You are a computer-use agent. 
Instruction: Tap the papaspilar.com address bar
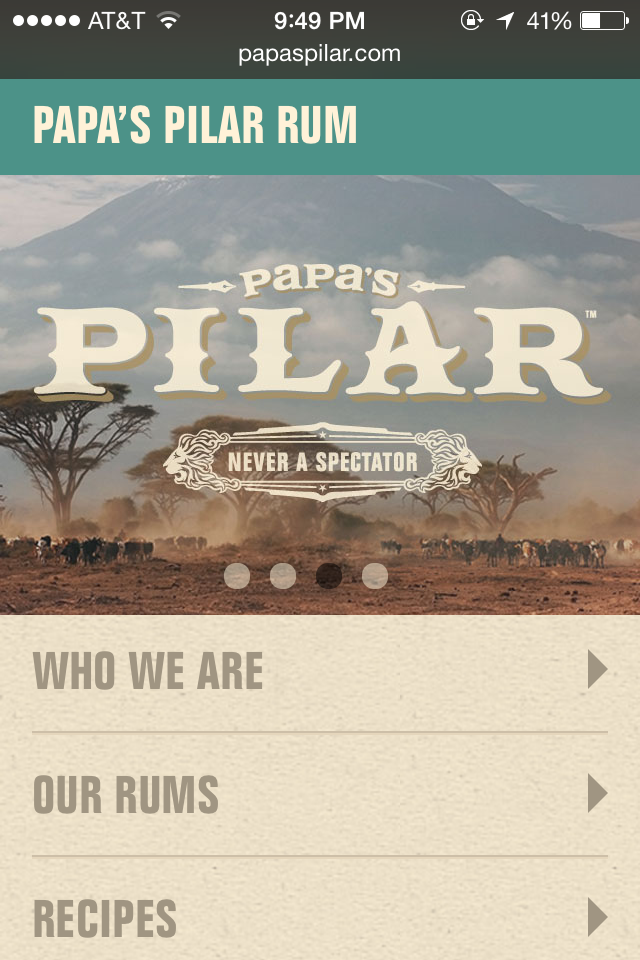[319, 54]
